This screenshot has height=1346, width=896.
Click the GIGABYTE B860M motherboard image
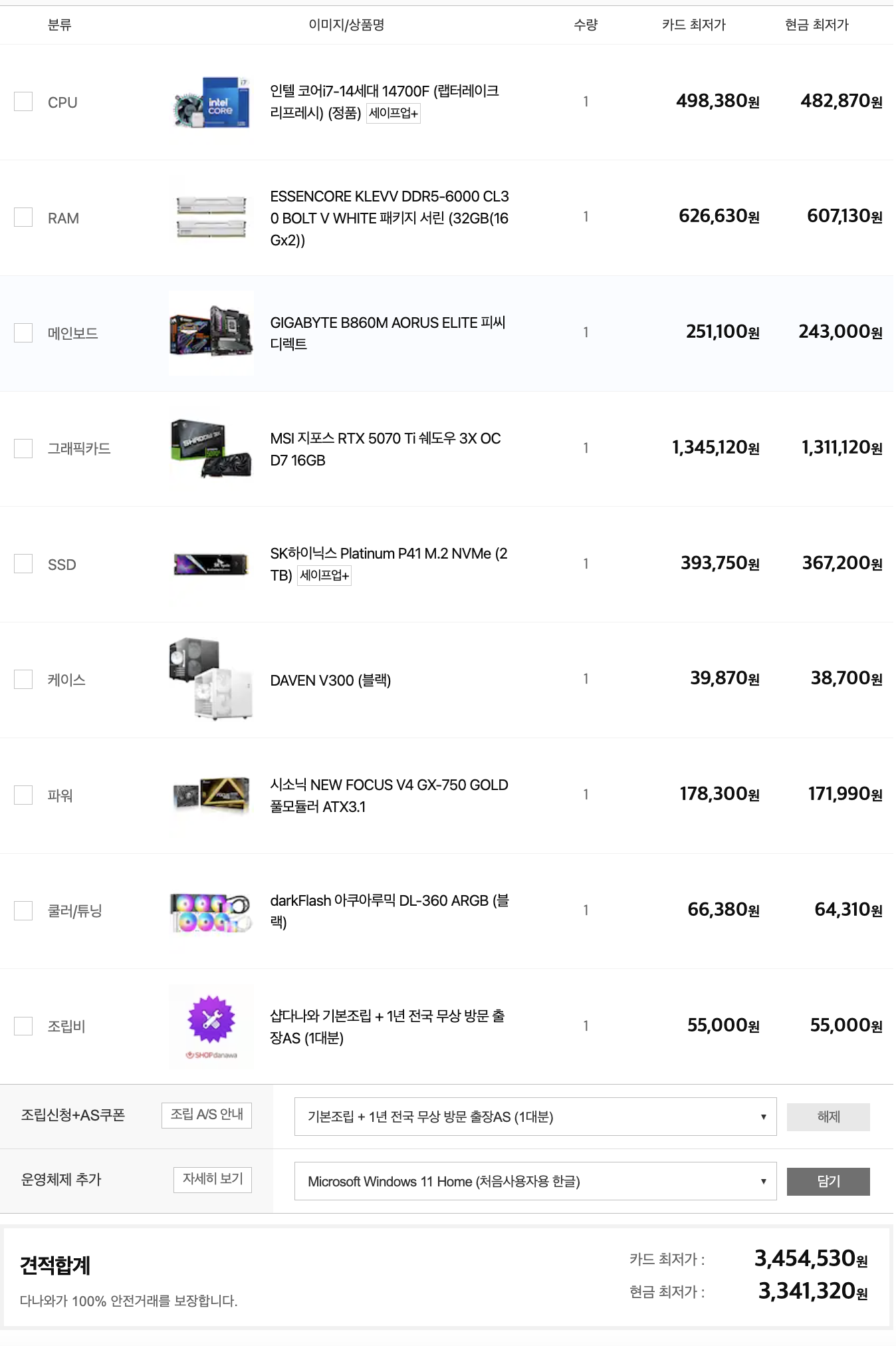pos(211,332)
